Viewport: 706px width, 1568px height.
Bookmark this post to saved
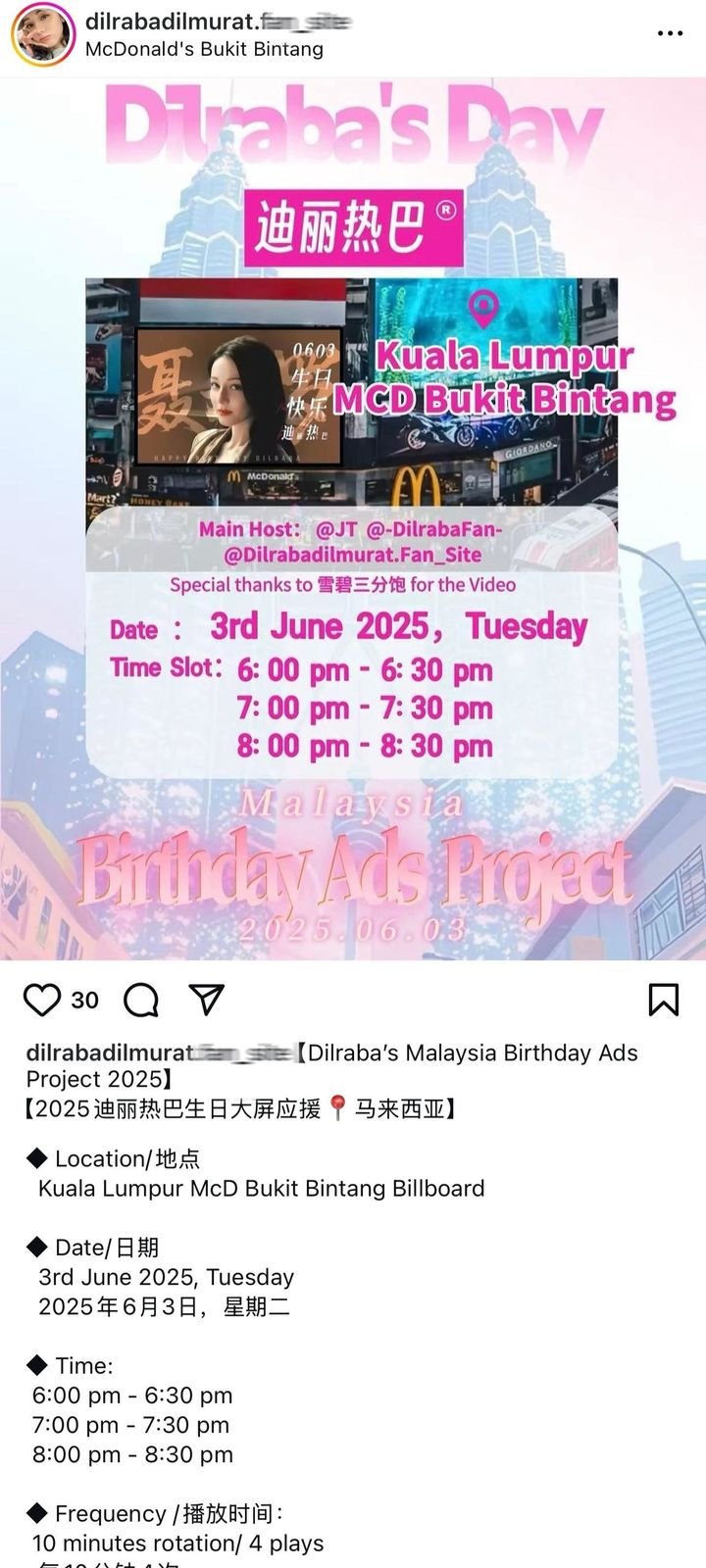[664, 1000]
